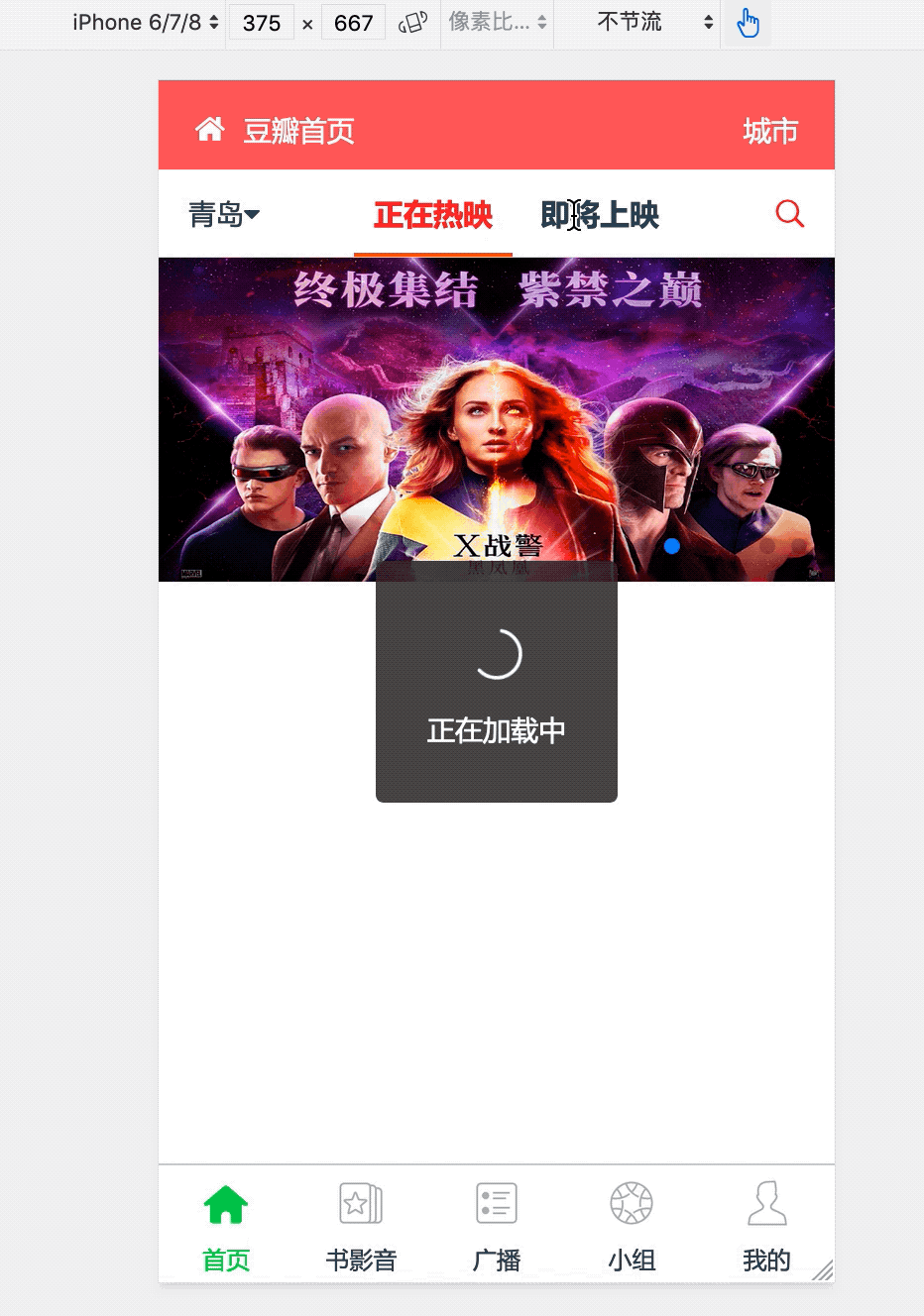Open the iPhone 6/7/8 device selector

click(x=145, y=22)
